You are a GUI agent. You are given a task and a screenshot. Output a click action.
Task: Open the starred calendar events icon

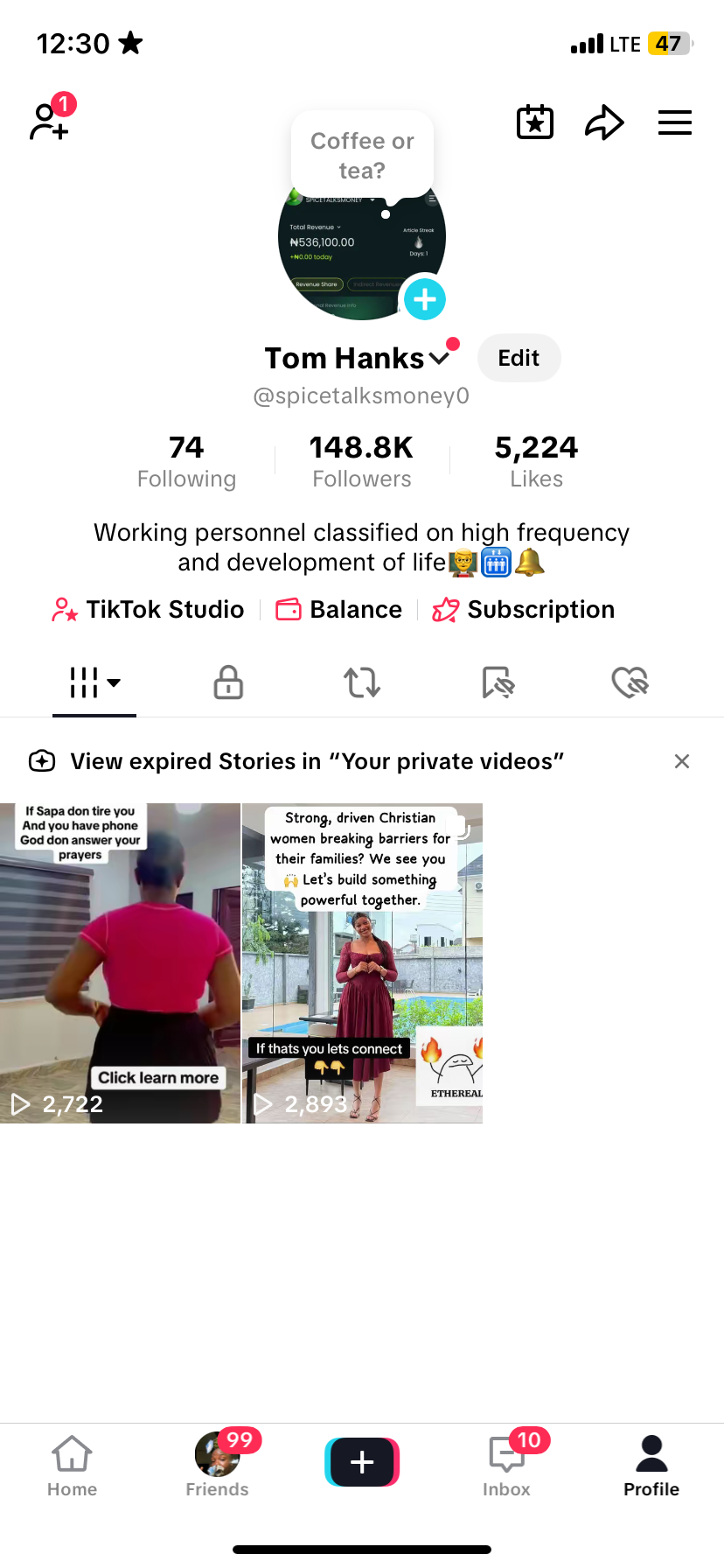(535, 122)
